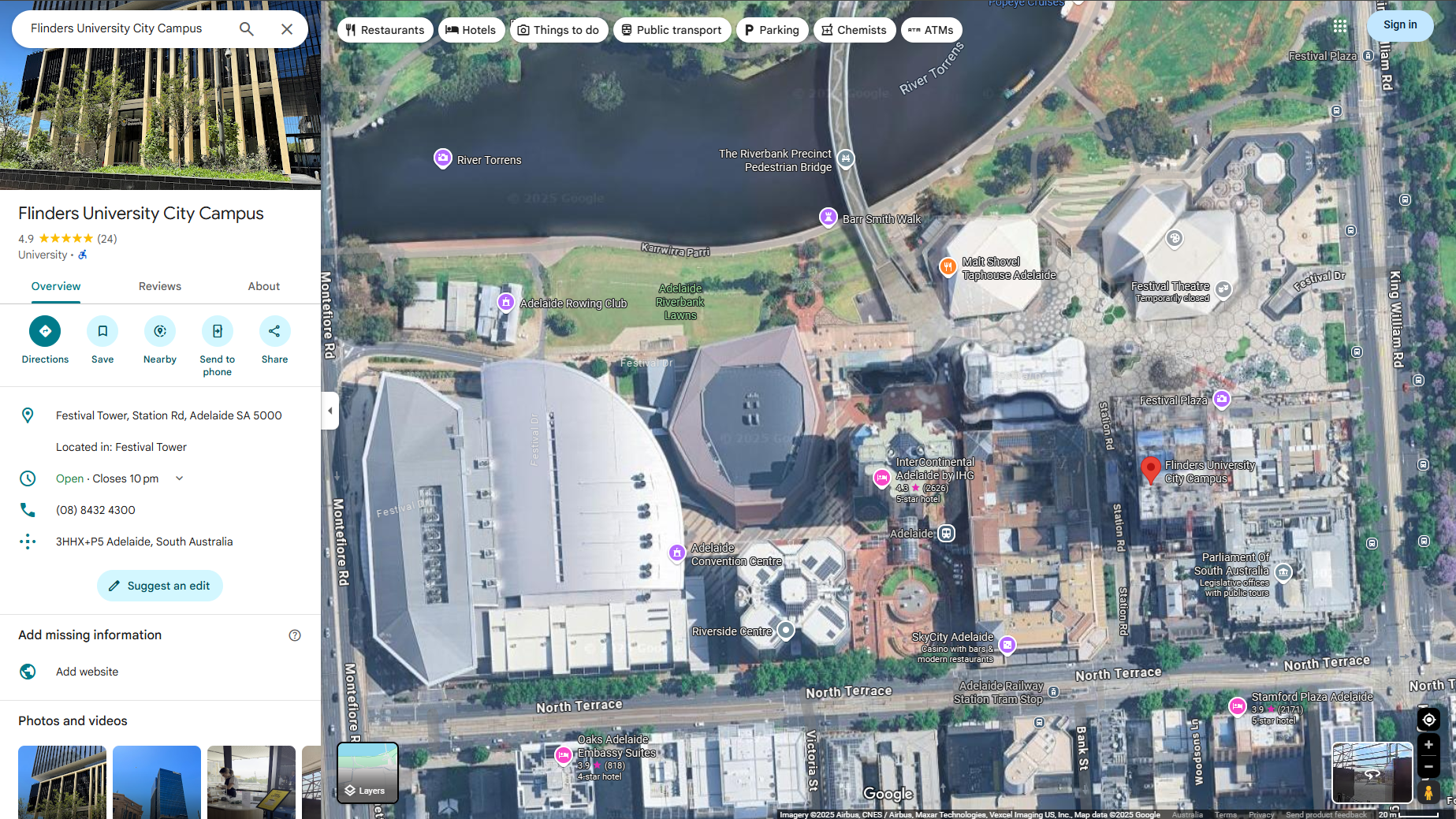
Task: Get directions to Flinders University City Campus
Action: 45,331
